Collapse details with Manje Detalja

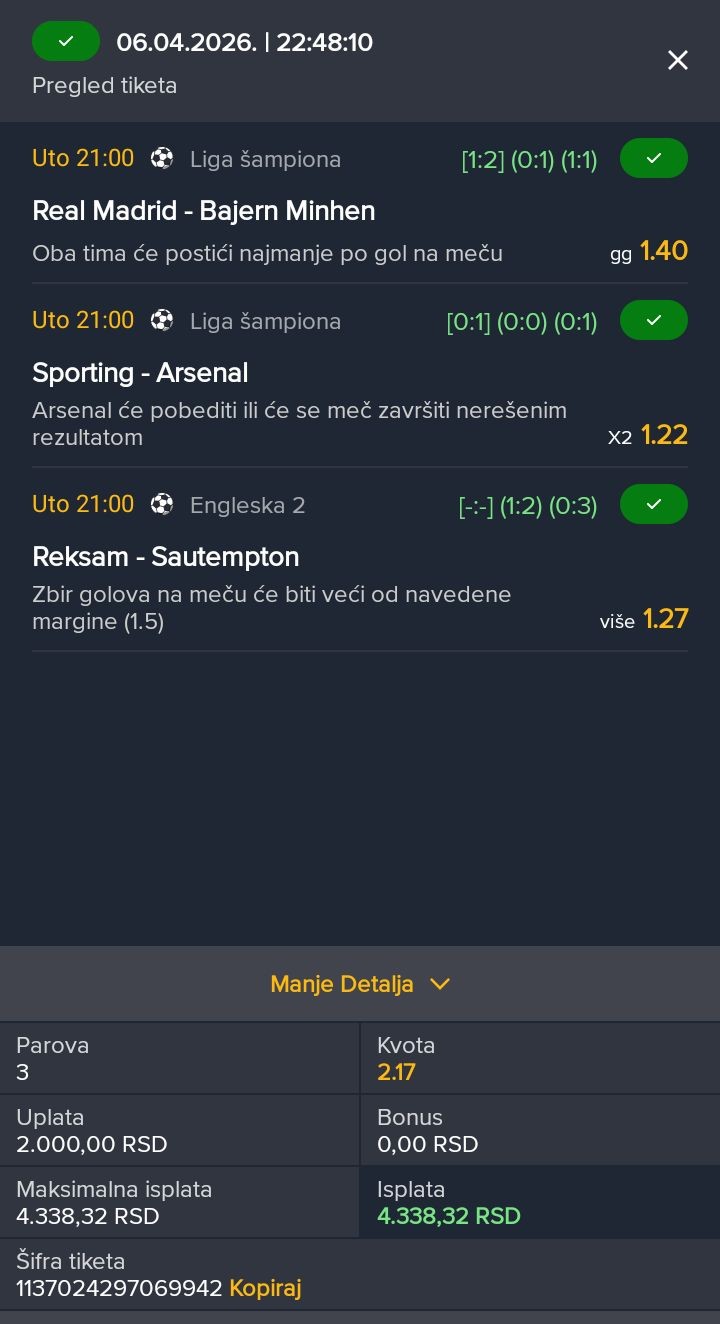click(360, 984)
